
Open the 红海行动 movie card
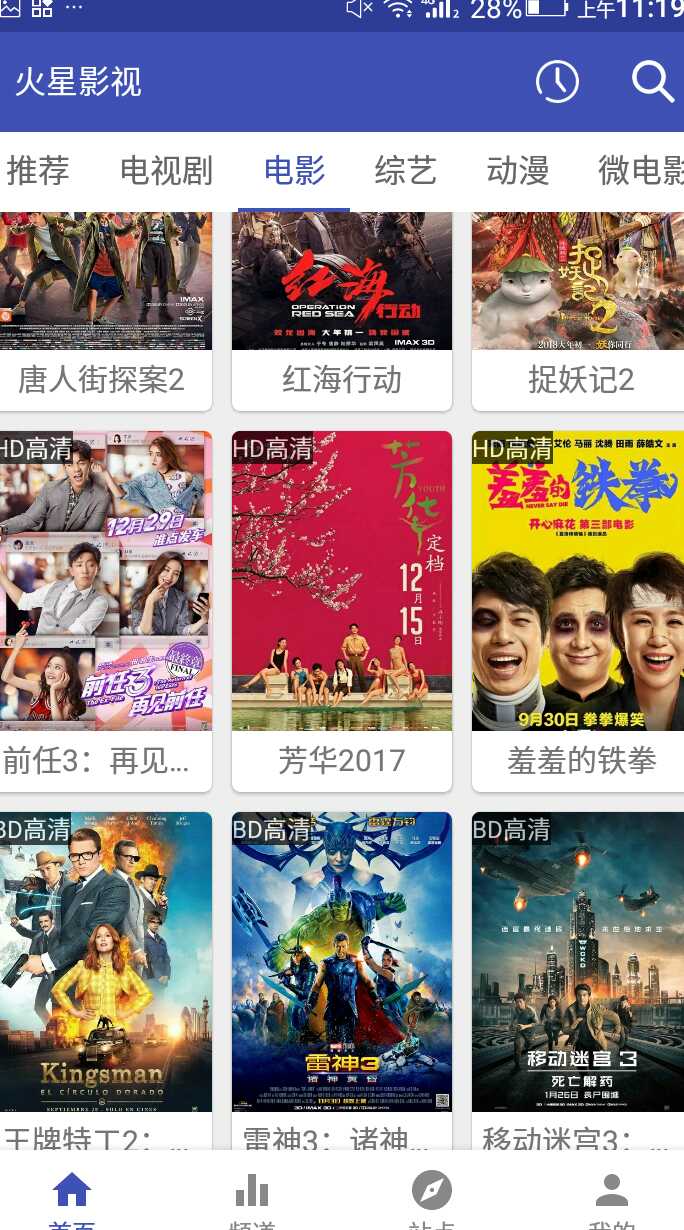(x=342, y=310)
